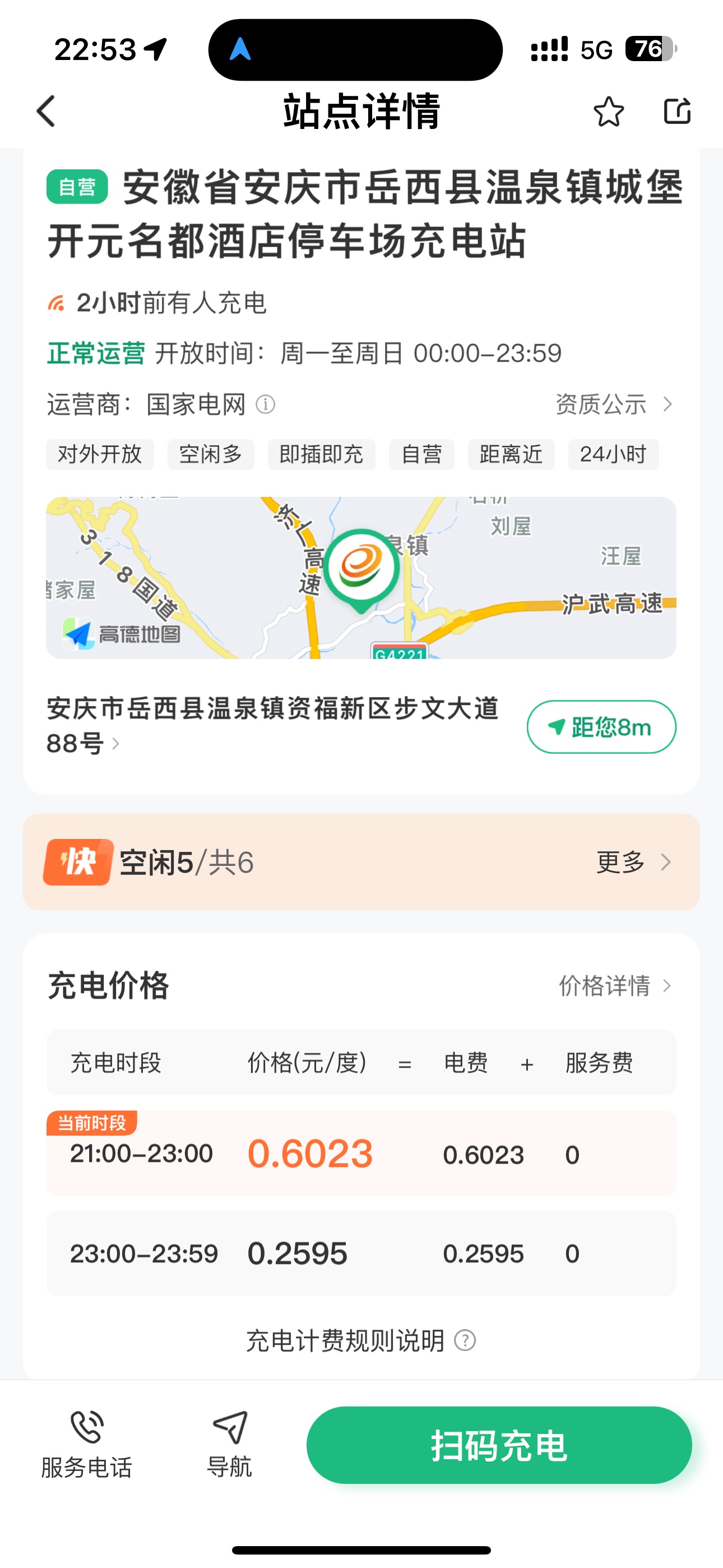Viewport: 723px width, 1568px height.
Task: Call the 服务电话 service phone
Action: pos(86,1445)
